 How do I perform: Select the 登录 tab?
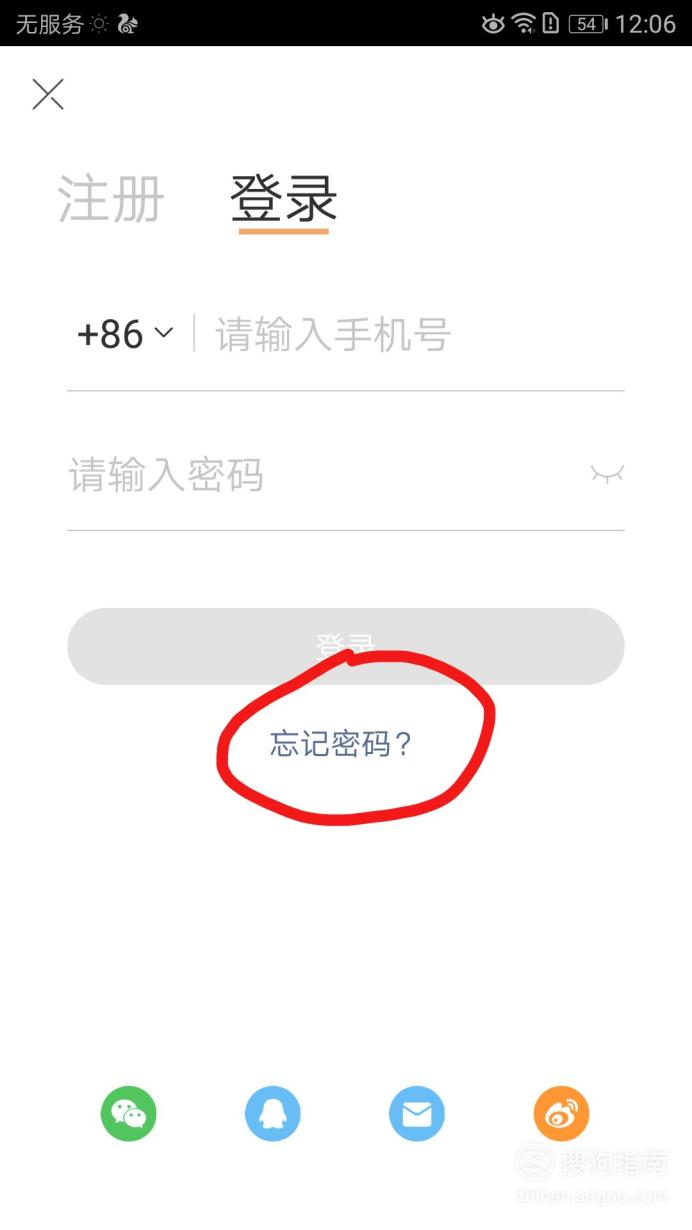[284, 199]
